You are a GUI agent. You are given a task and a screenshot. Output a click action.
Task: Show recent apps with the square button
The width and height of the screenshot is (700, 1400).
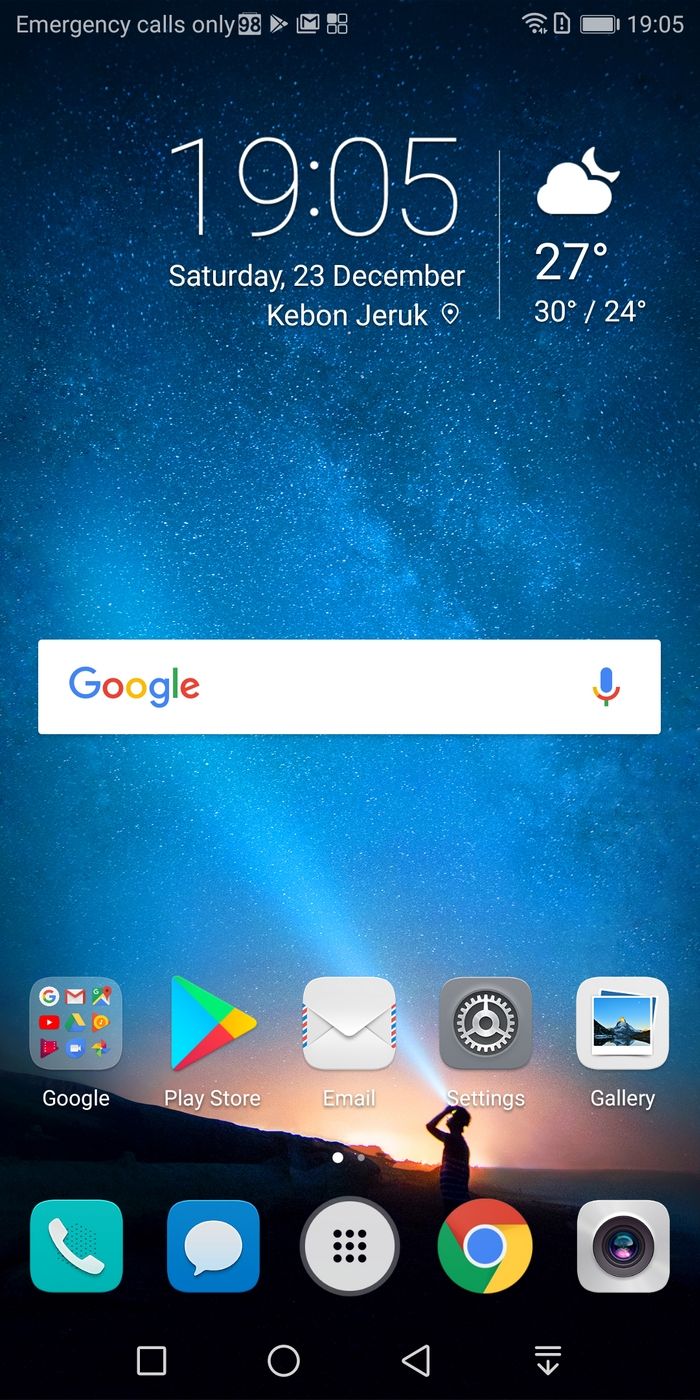tap(151, 1360)
